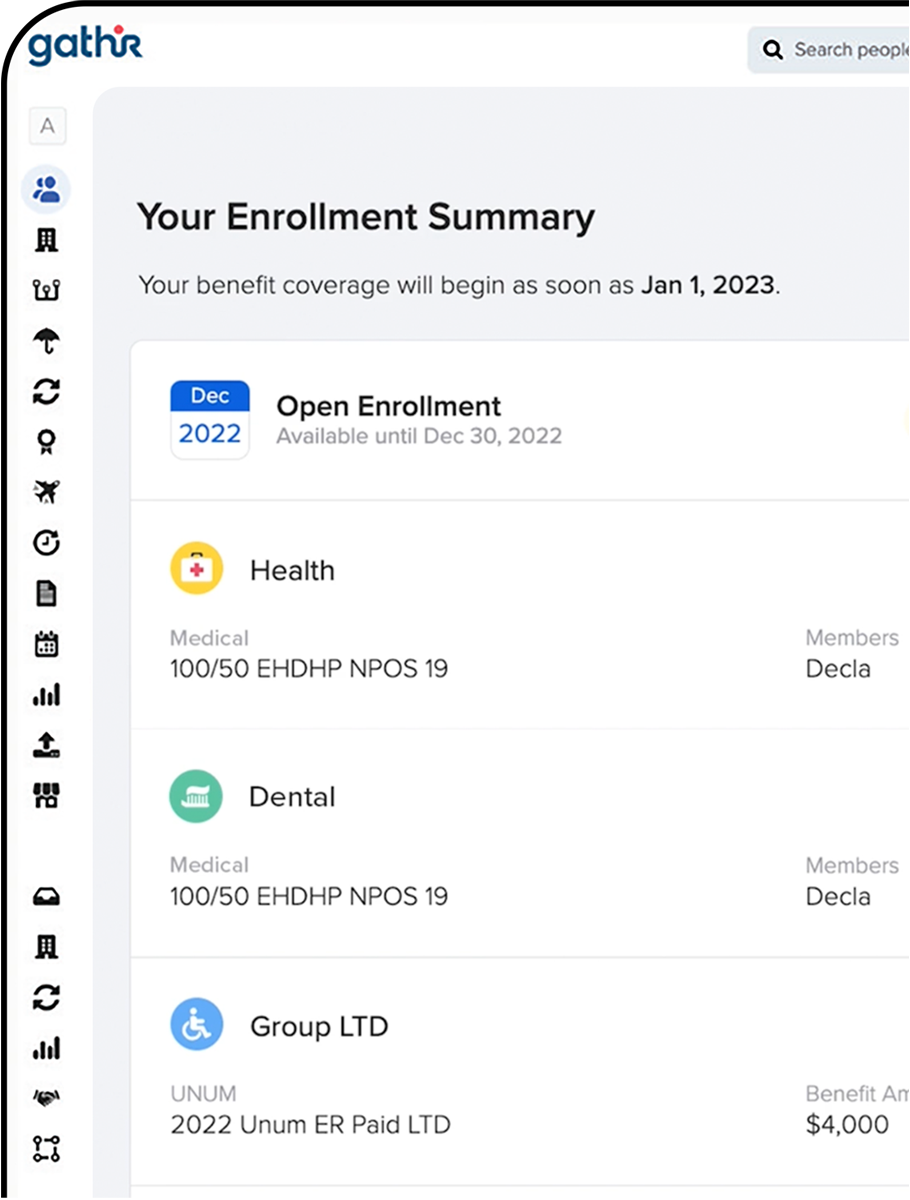Open the Dental benefit row

pos(292,798)
